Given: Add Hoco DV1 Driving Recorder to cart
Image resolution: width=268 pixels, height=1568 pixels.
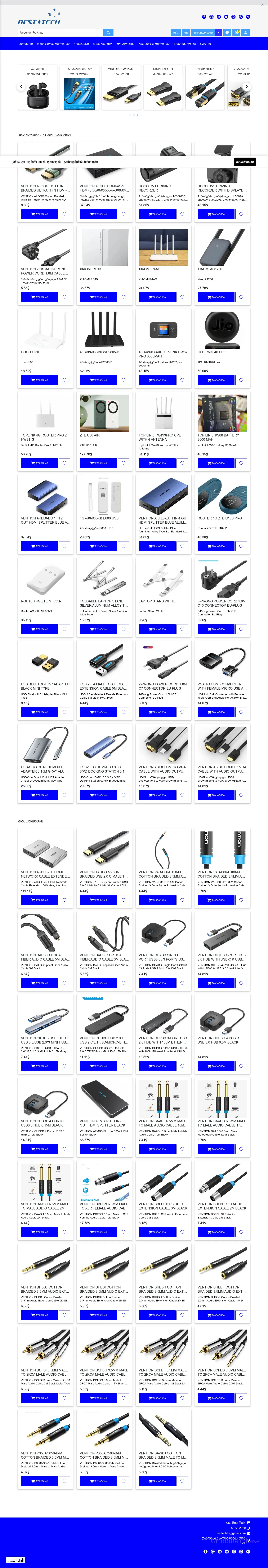Looking at the screenshot, I should click(157, 214).
